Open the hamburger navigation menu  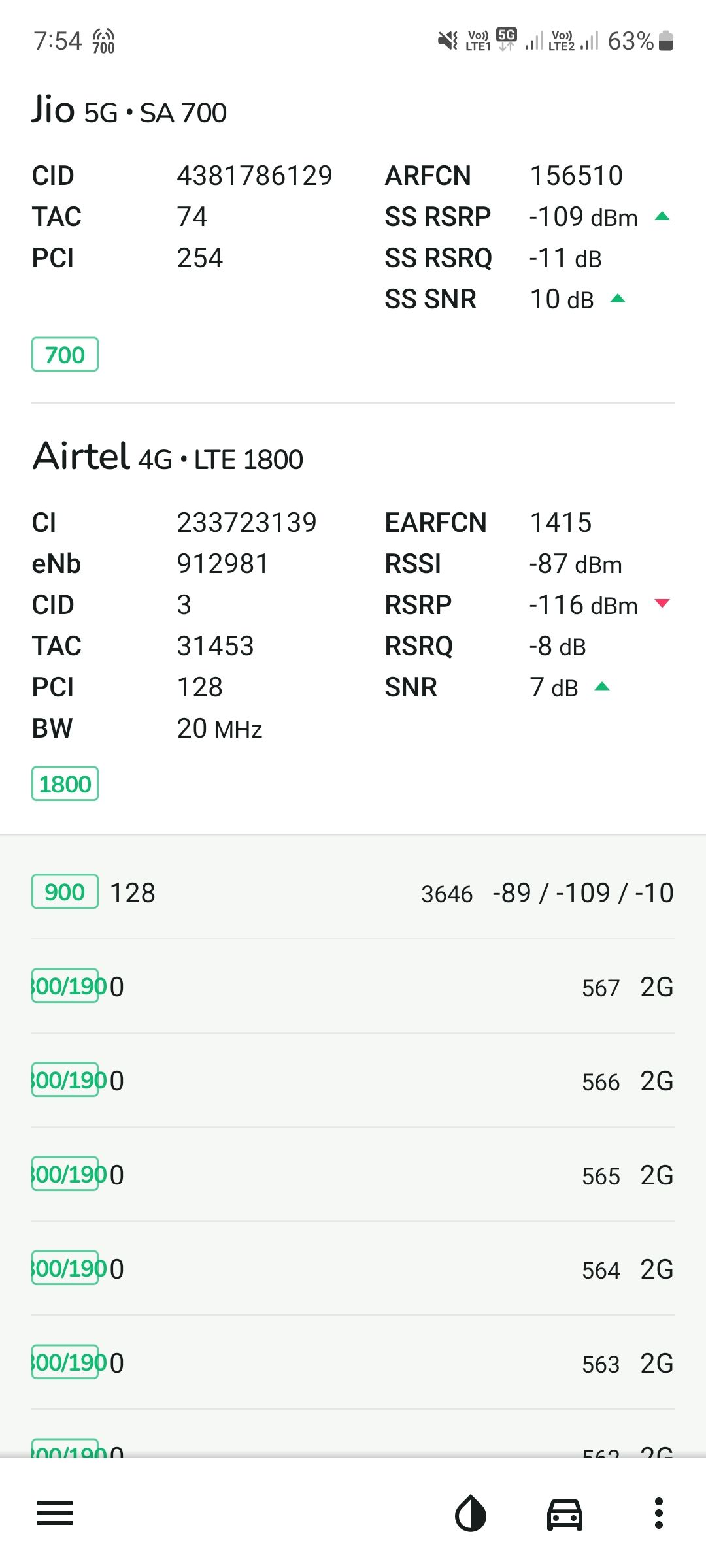coord(55,1514)
